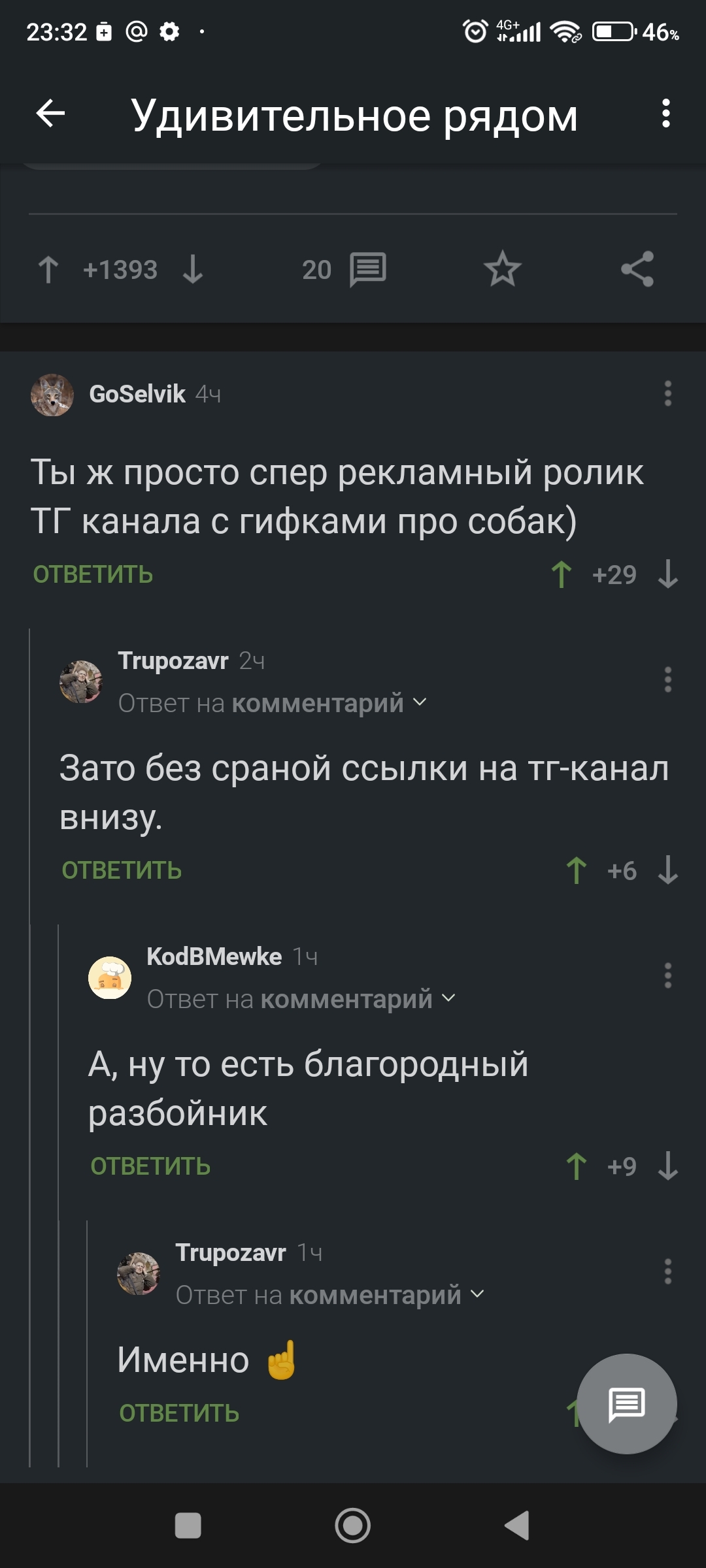
Task: Open the post's 20 comments icon
Action: [368, 269]
